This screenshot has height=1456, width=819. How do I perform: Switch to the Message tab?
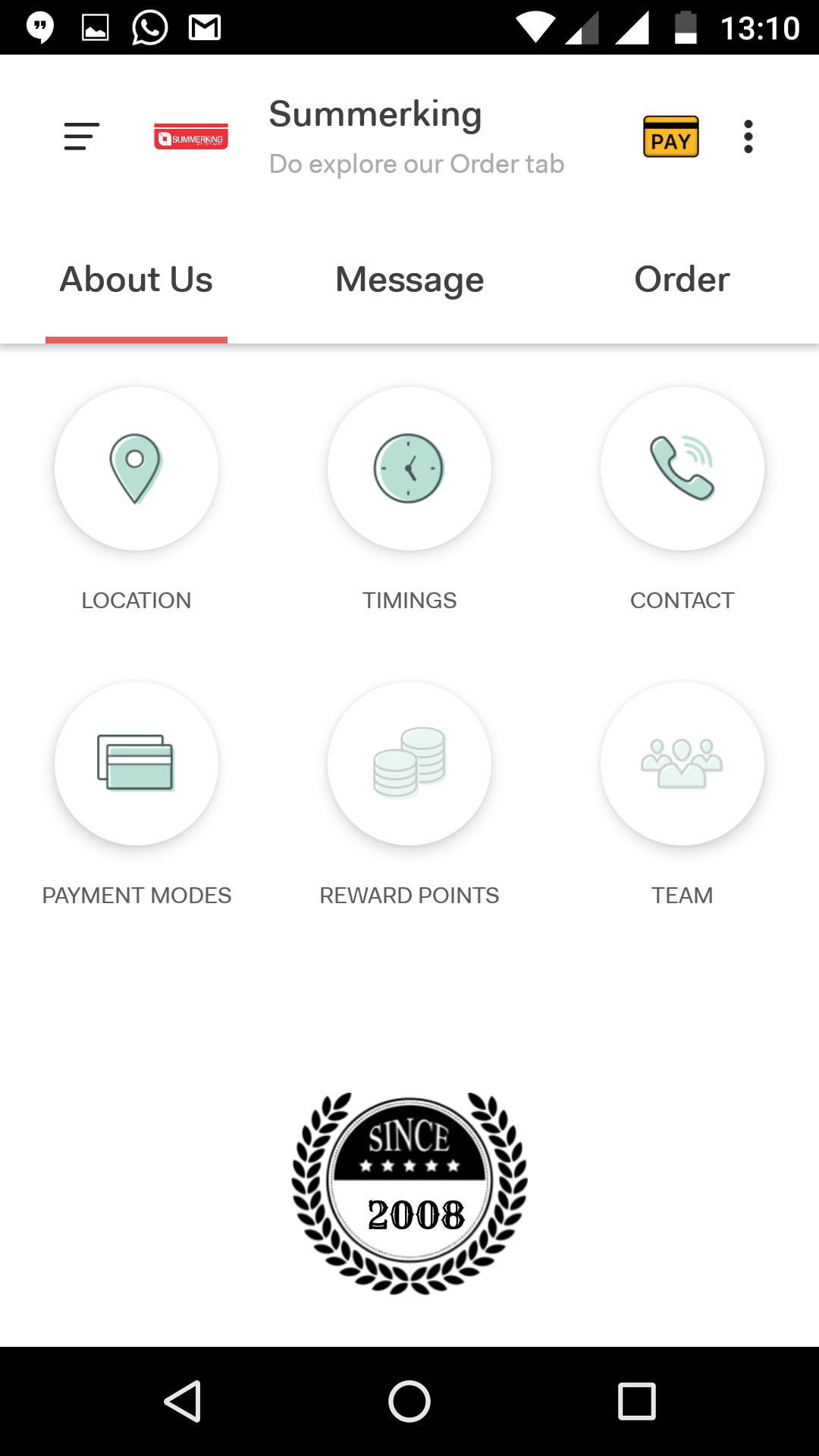pos(409,280)
